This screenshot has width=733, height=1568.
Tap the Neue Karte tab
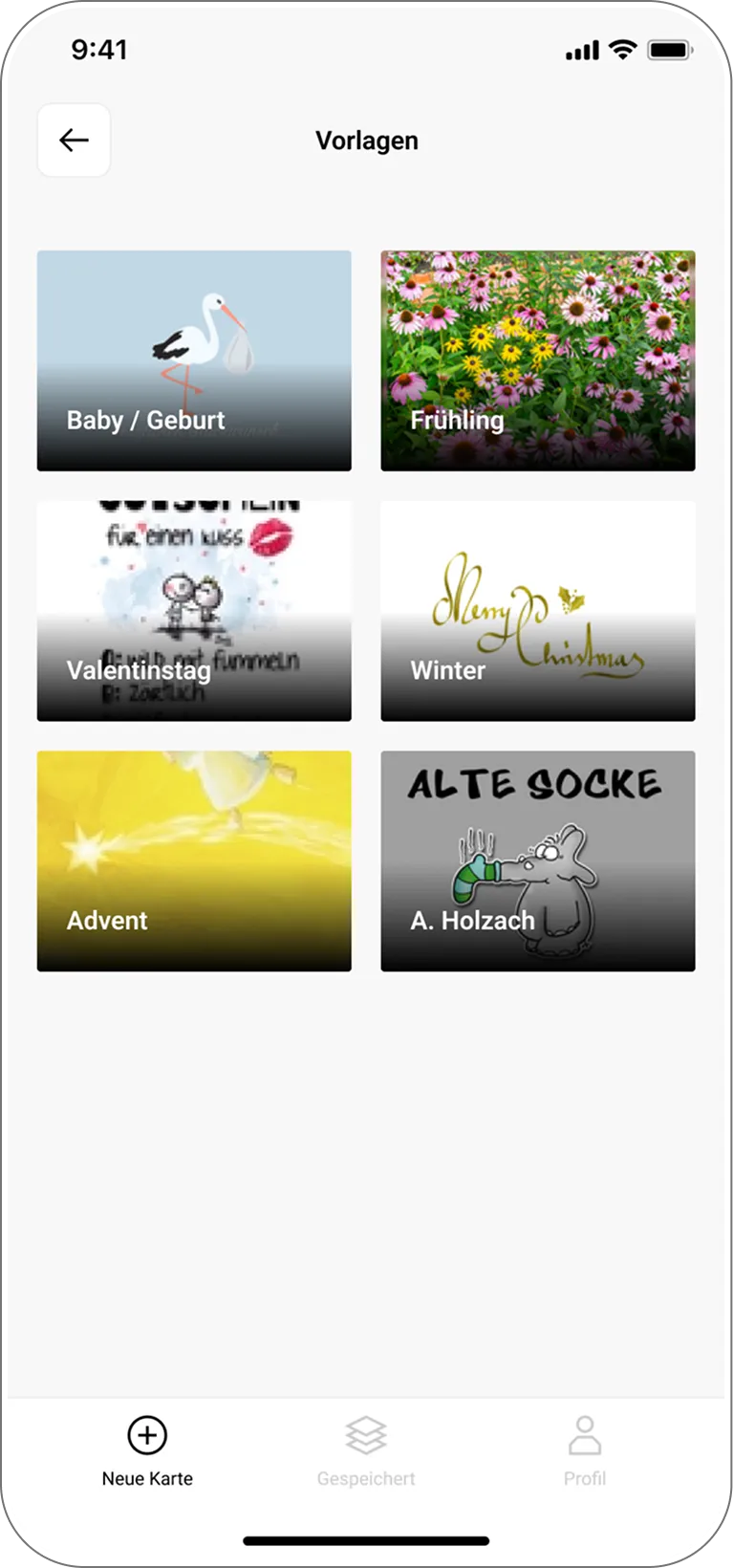coord(147,1450)
